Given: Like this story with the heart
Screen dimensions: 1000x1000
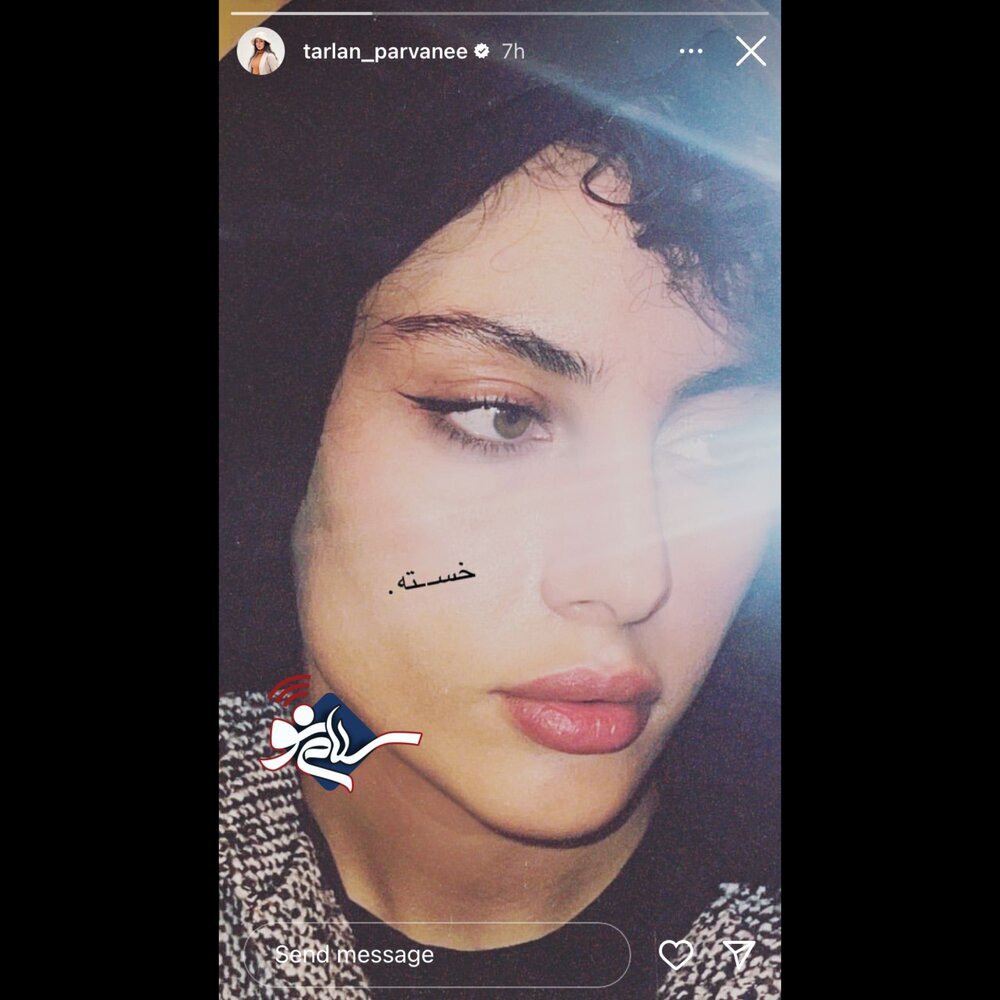Looking at the screenshot, I should (676, 955).
